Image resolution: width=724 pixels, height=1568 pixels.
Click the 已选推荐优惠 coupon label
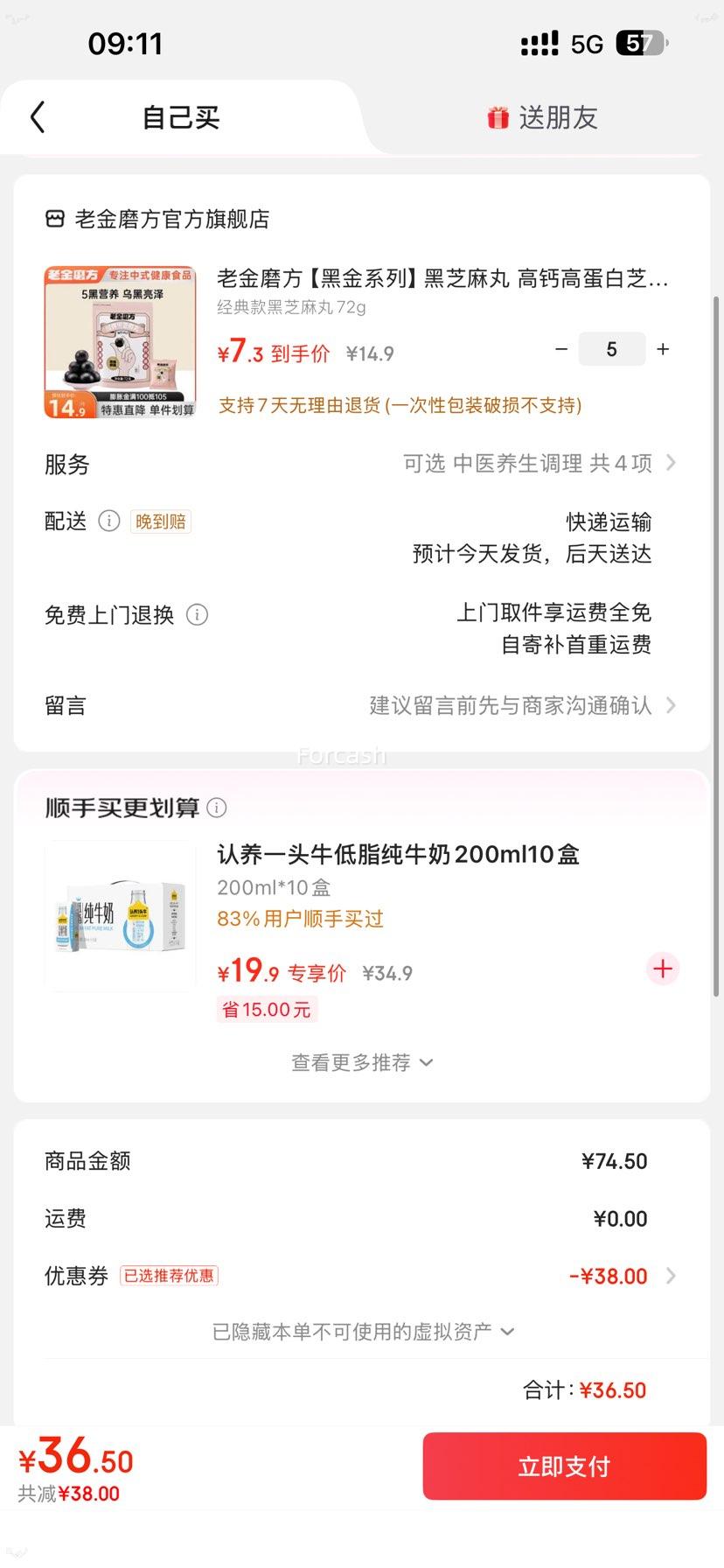pyautogui.click(x=171, y=1275)
